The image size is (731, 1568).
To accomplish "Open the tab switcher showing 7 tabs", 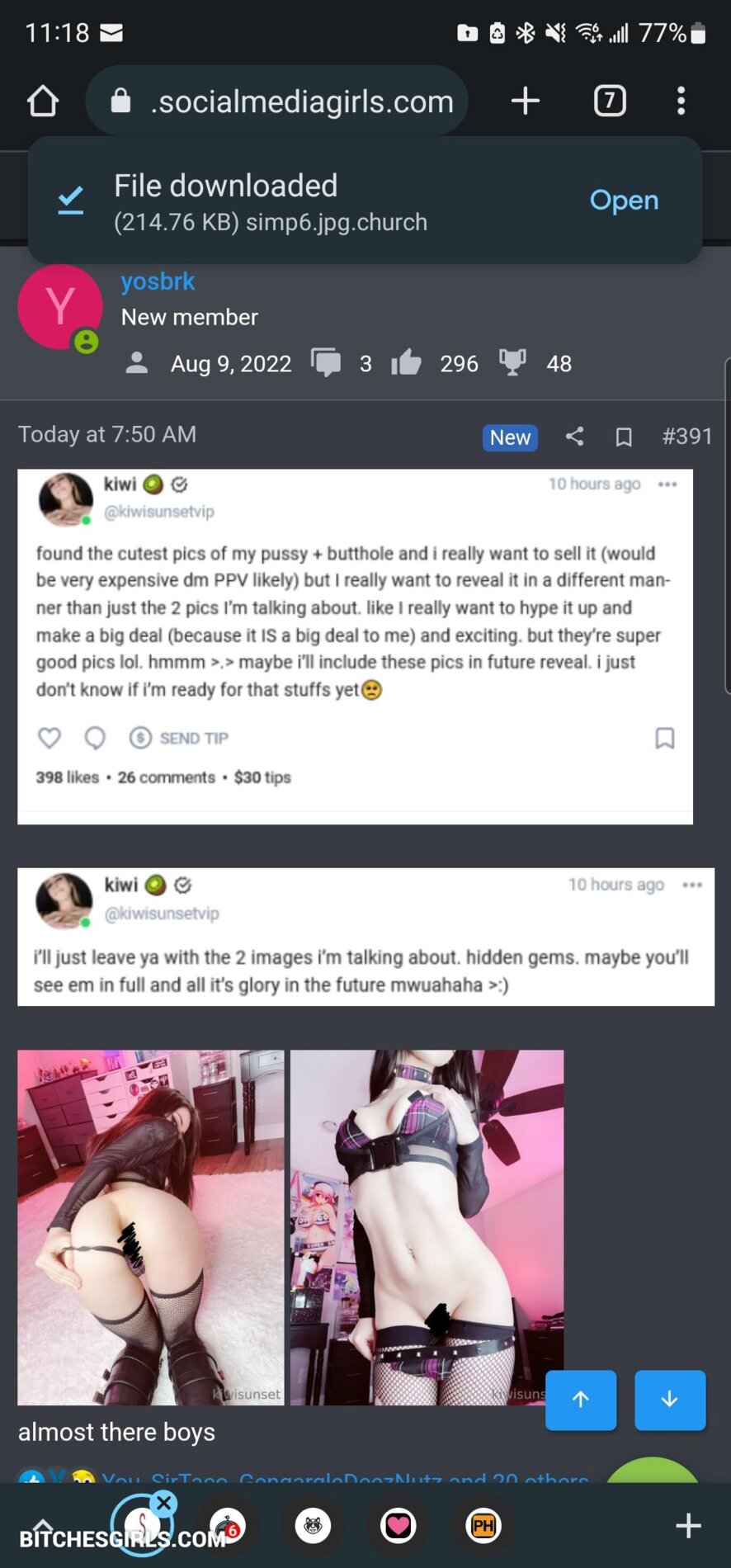I will coord(610,102).
